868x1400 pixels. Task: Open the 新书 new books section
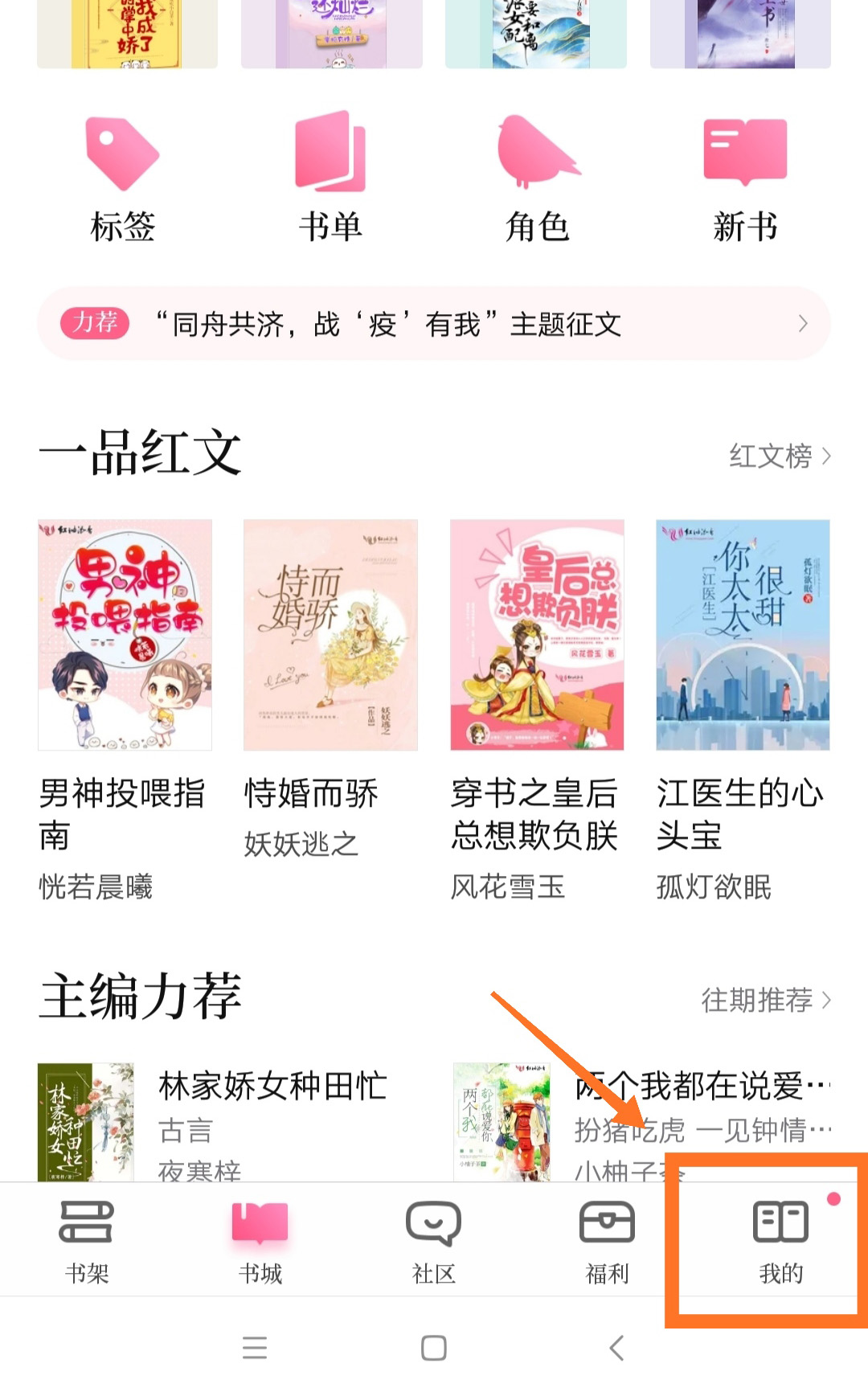point(745,178)
